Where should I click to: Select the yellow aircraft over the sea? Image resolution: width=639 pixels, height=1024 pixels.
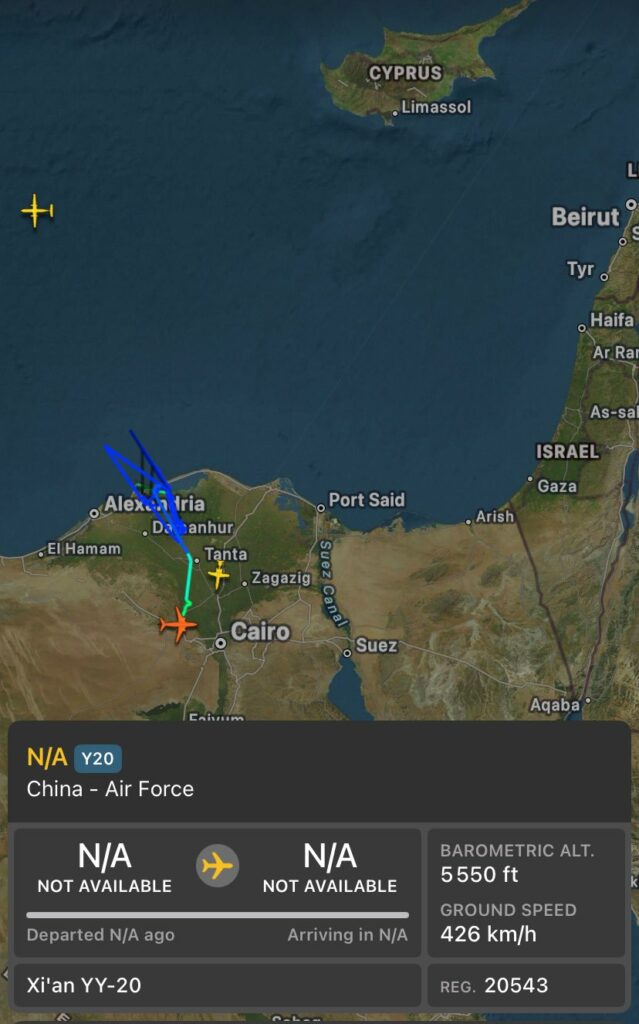[37, 211]
